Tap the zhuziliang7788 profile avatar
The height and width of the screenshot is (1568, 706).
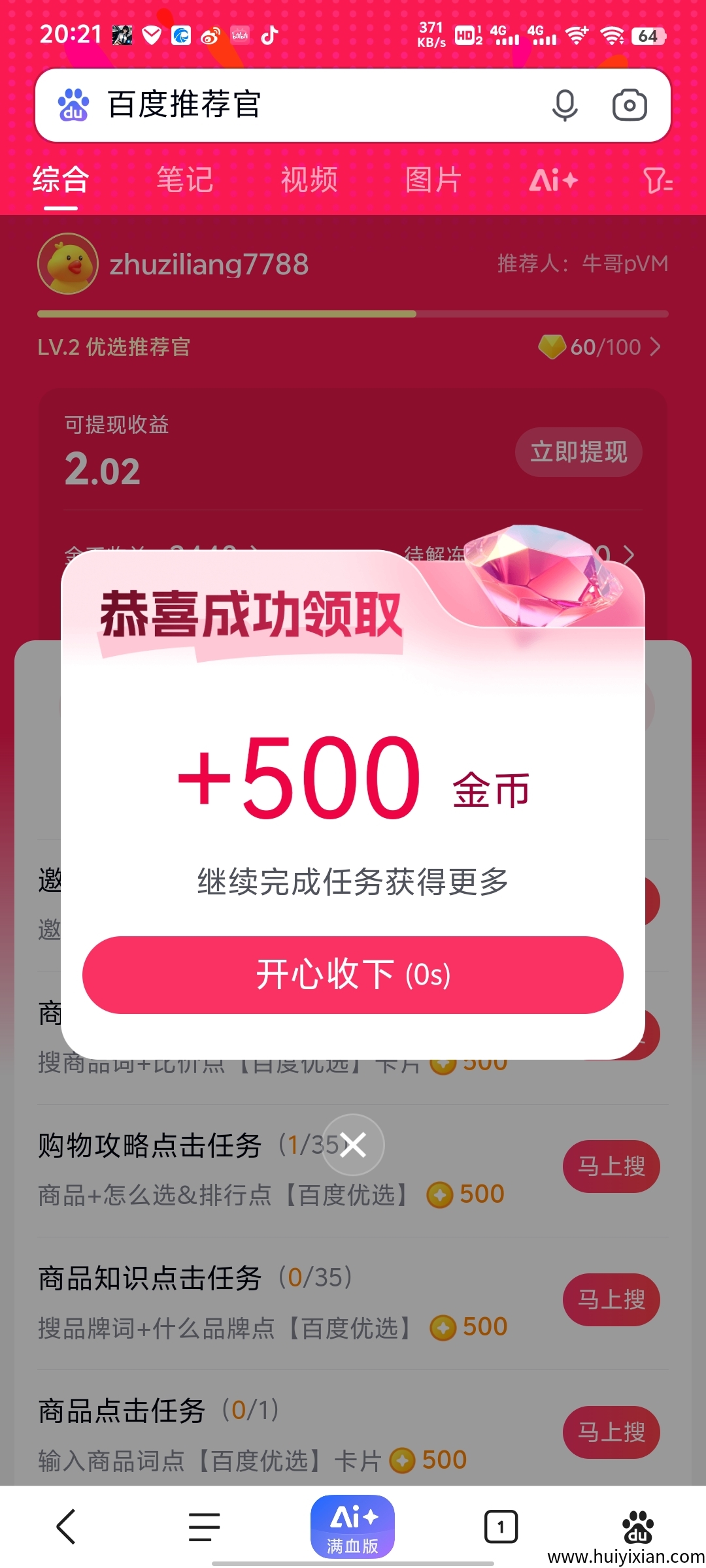coord(68,265)
